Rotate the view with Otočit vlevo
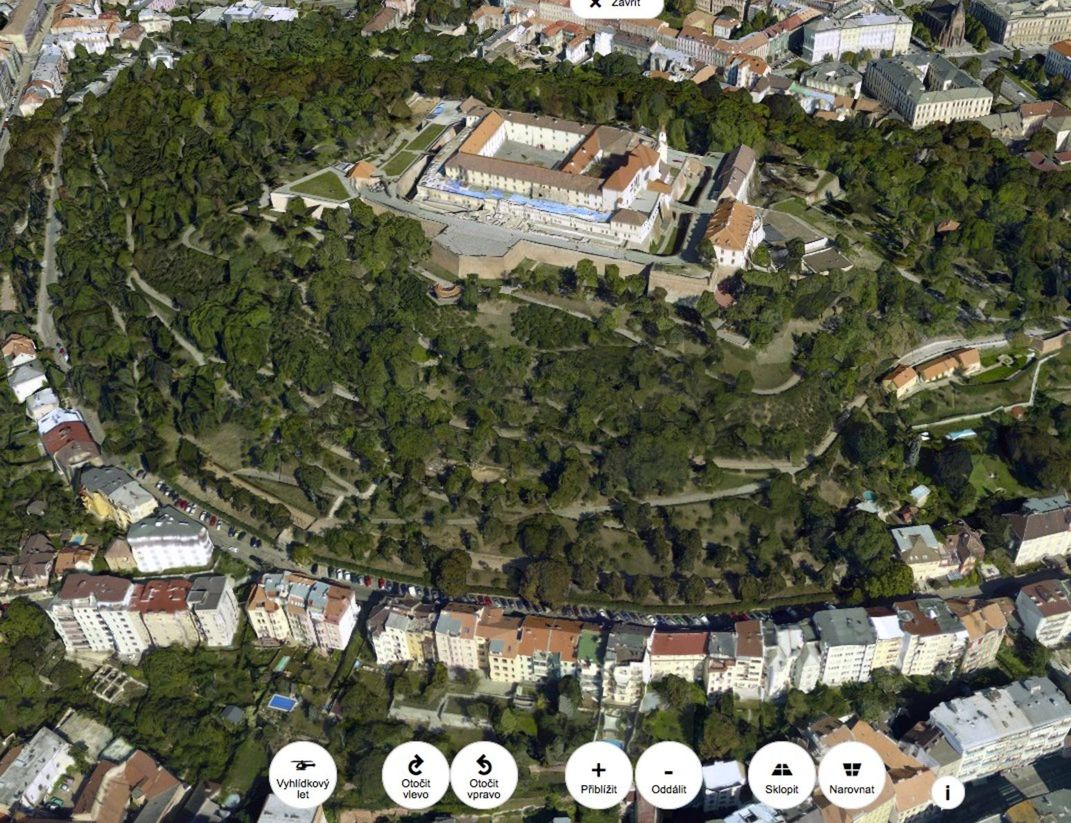Viewport: 1071px width, 823px height. pos(416,775)
